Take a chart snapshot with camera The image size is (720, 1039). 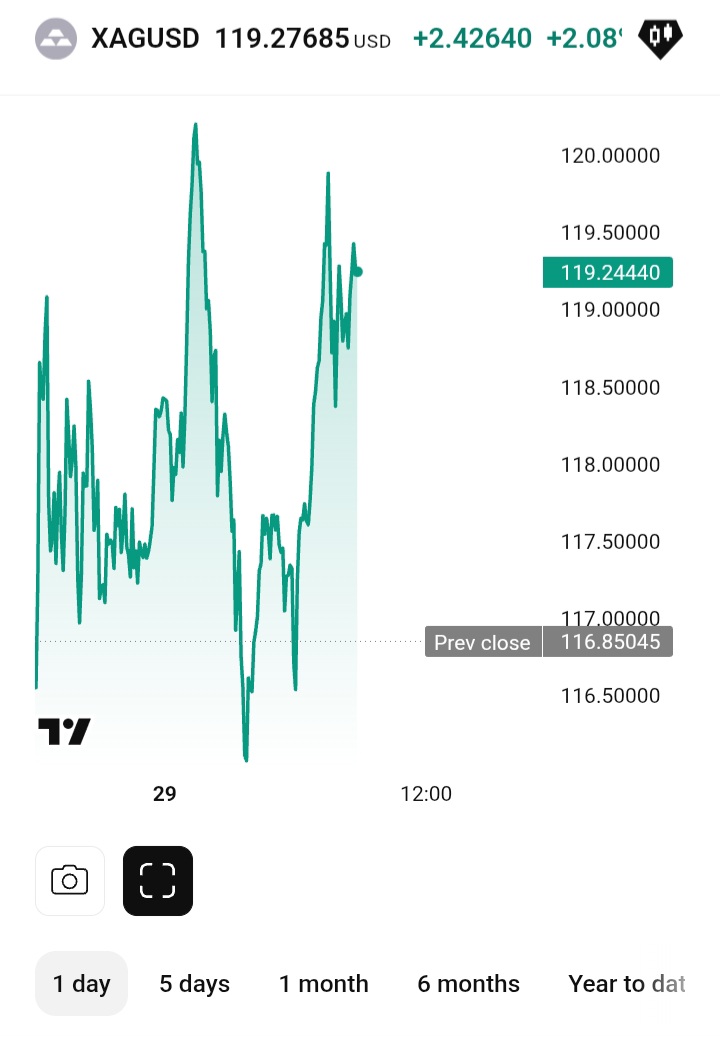[x=70, y=881]
